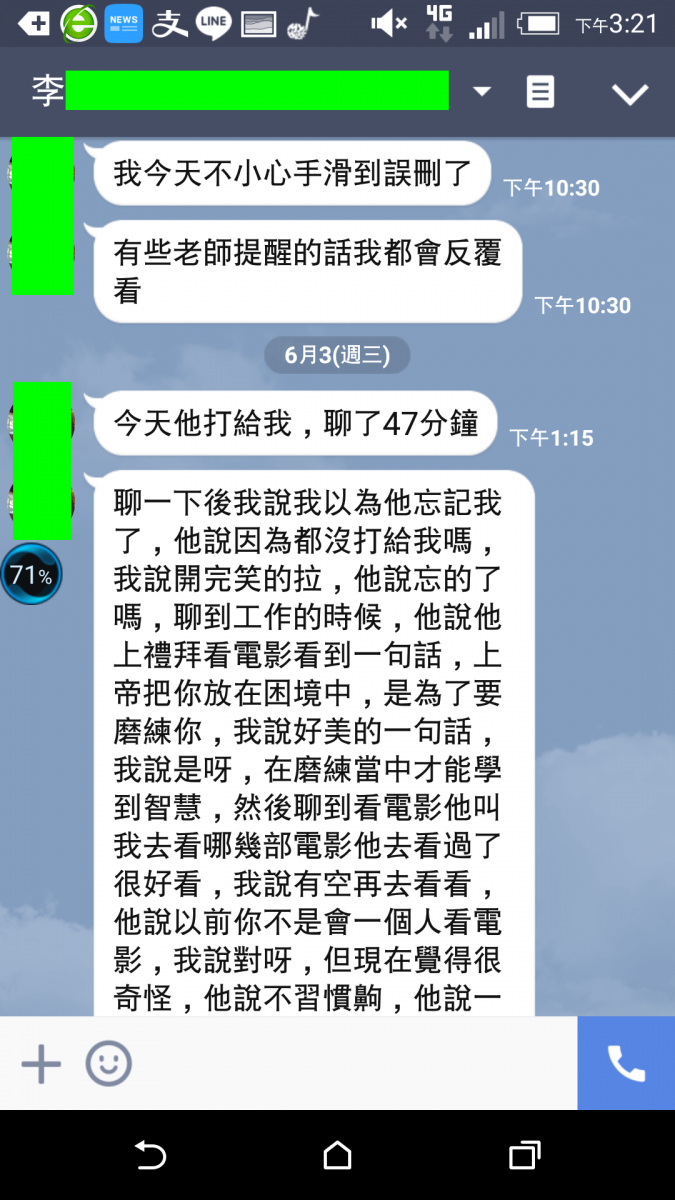Go to the home screen
Image resolution: width=675 pixels, height=1200 pixels.
pos(337,1156)
